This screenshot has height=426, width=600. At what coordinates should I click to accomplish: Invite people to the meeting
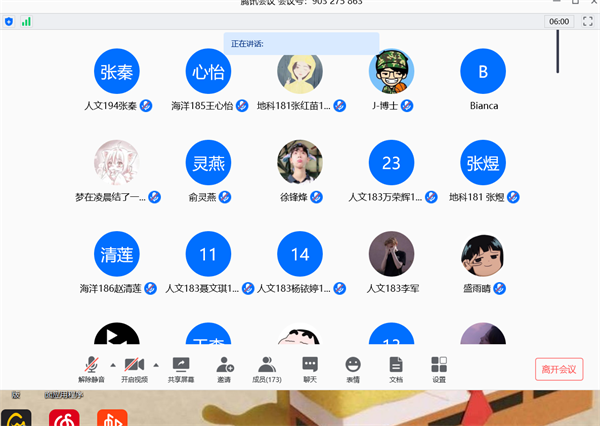[223, 368]
